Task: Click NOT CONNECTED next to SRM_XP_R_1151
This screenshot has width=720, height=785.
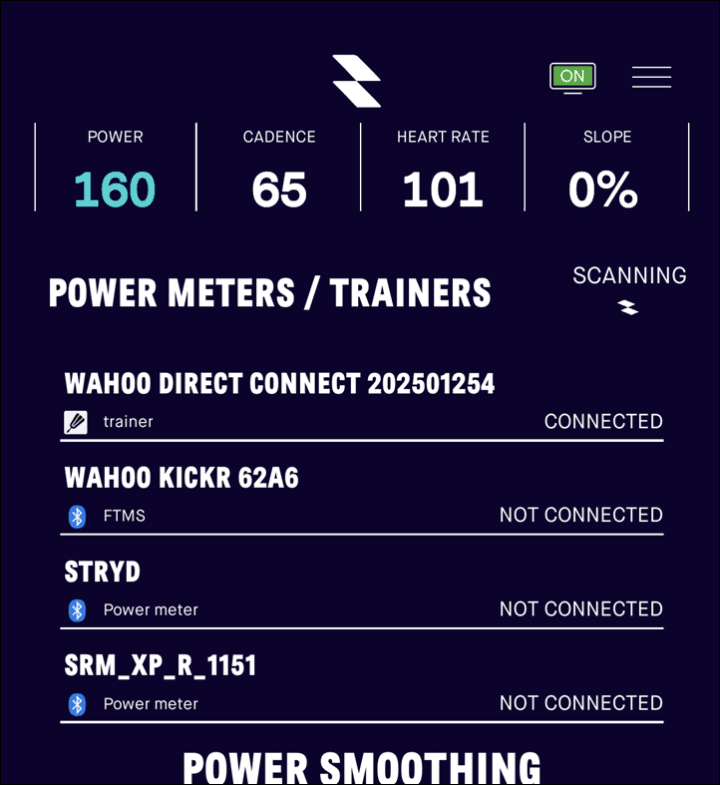Action: point(581,703)
